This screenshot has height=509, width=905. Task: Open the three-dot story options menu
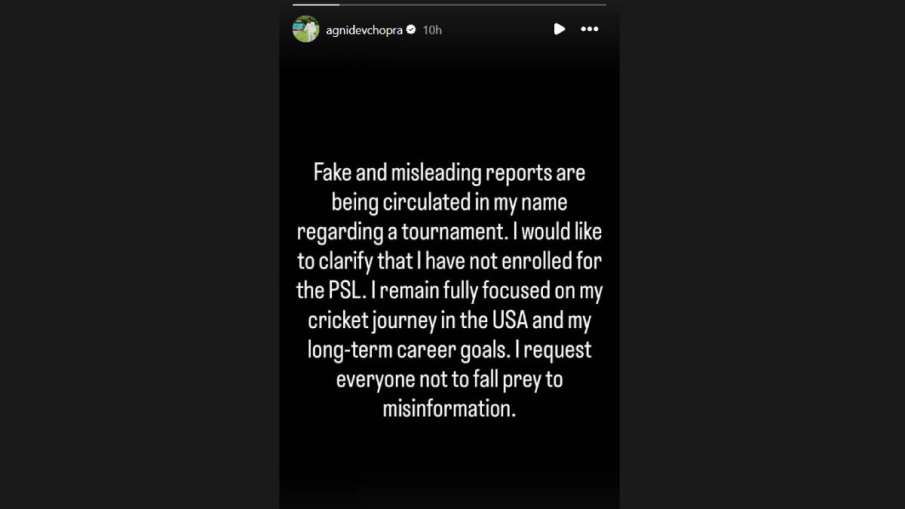(x=589, y=29)
